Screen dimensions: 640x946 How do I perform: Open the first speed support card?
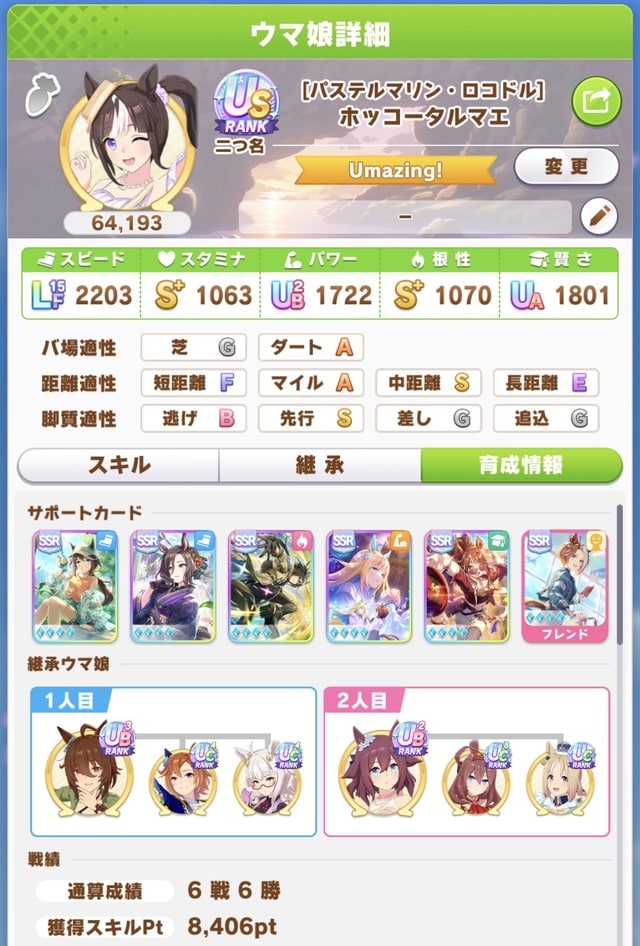click(75, 585)
